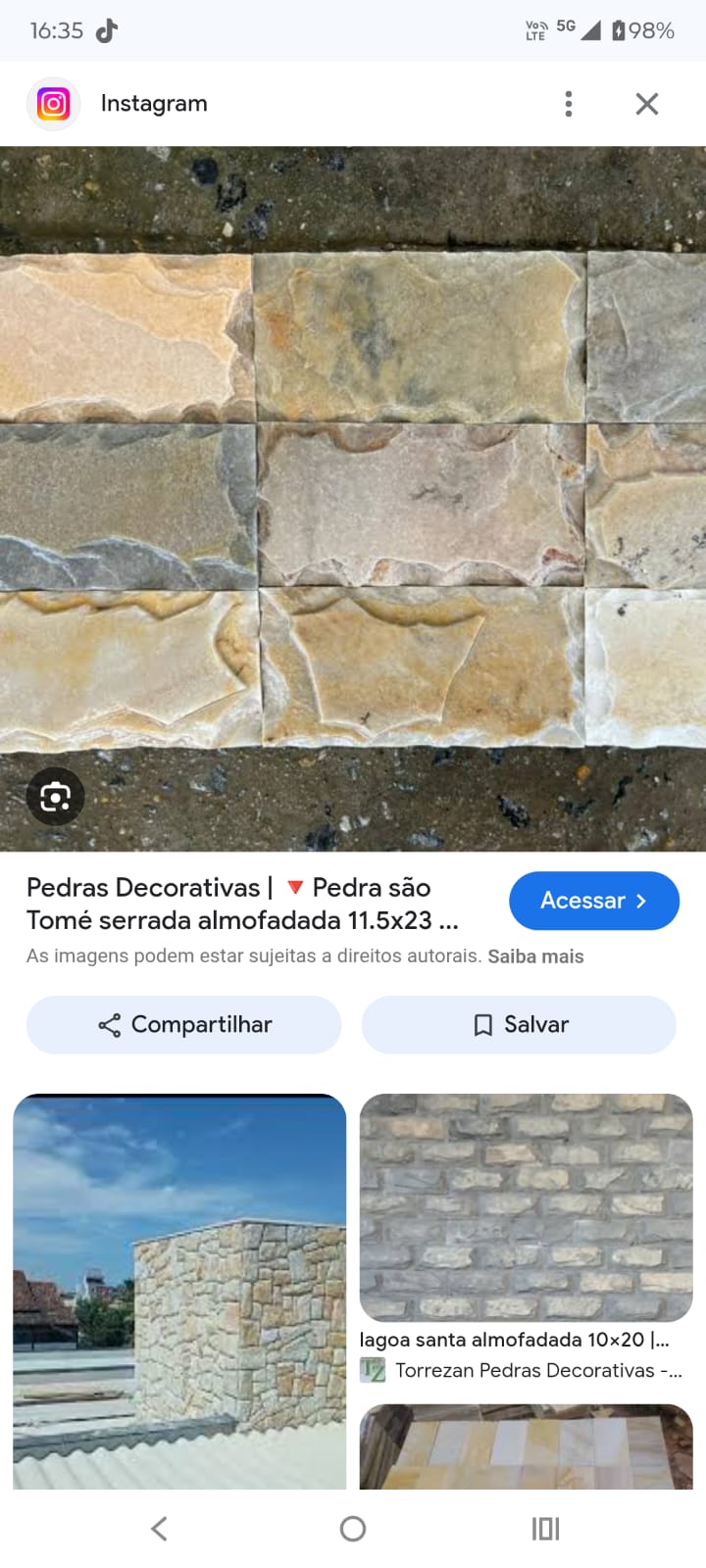Open the Saiba mais link

535,956
